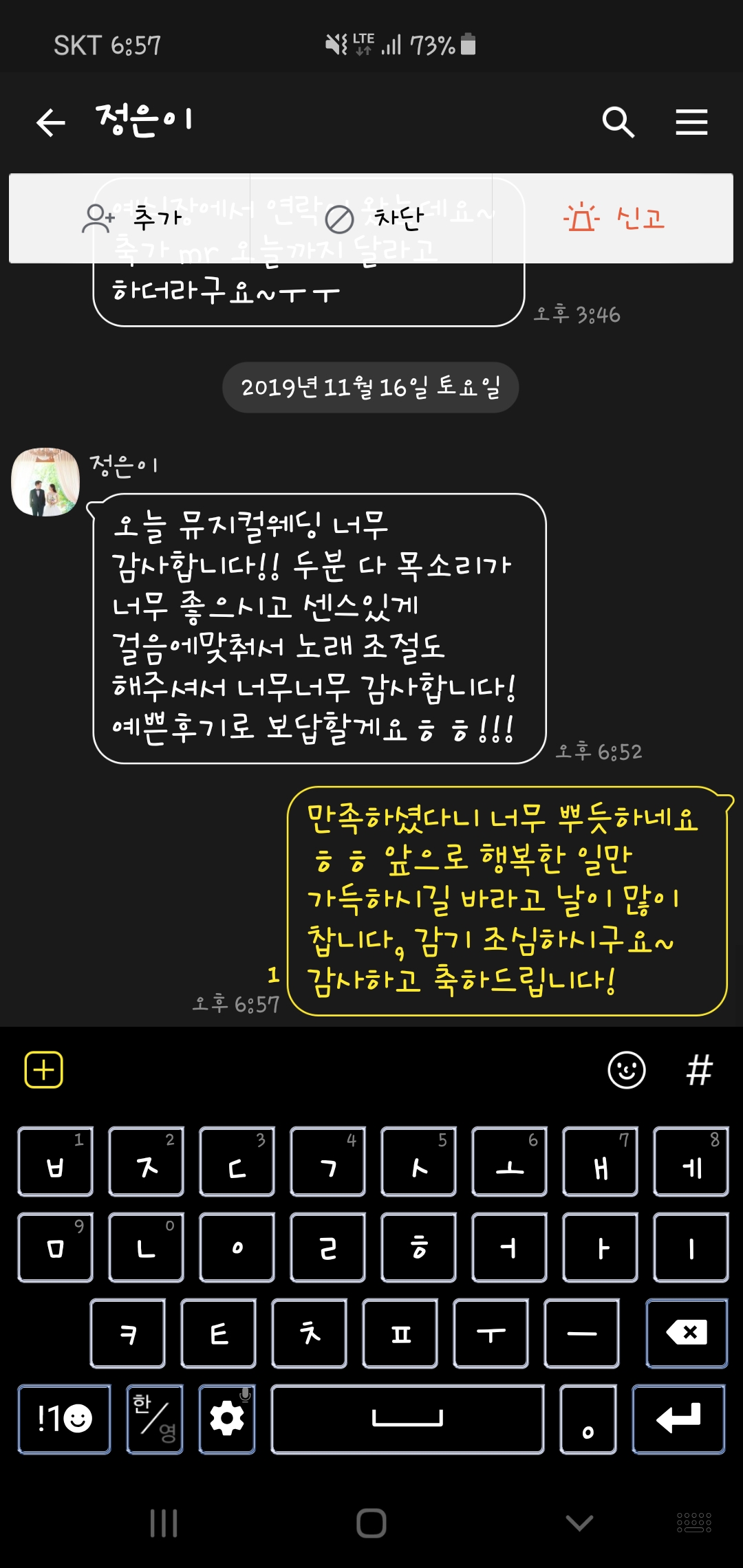Switch keyboard language with 한/영 key
The width and height of the screenshot is (743, 1568).
click(155, 1419)
